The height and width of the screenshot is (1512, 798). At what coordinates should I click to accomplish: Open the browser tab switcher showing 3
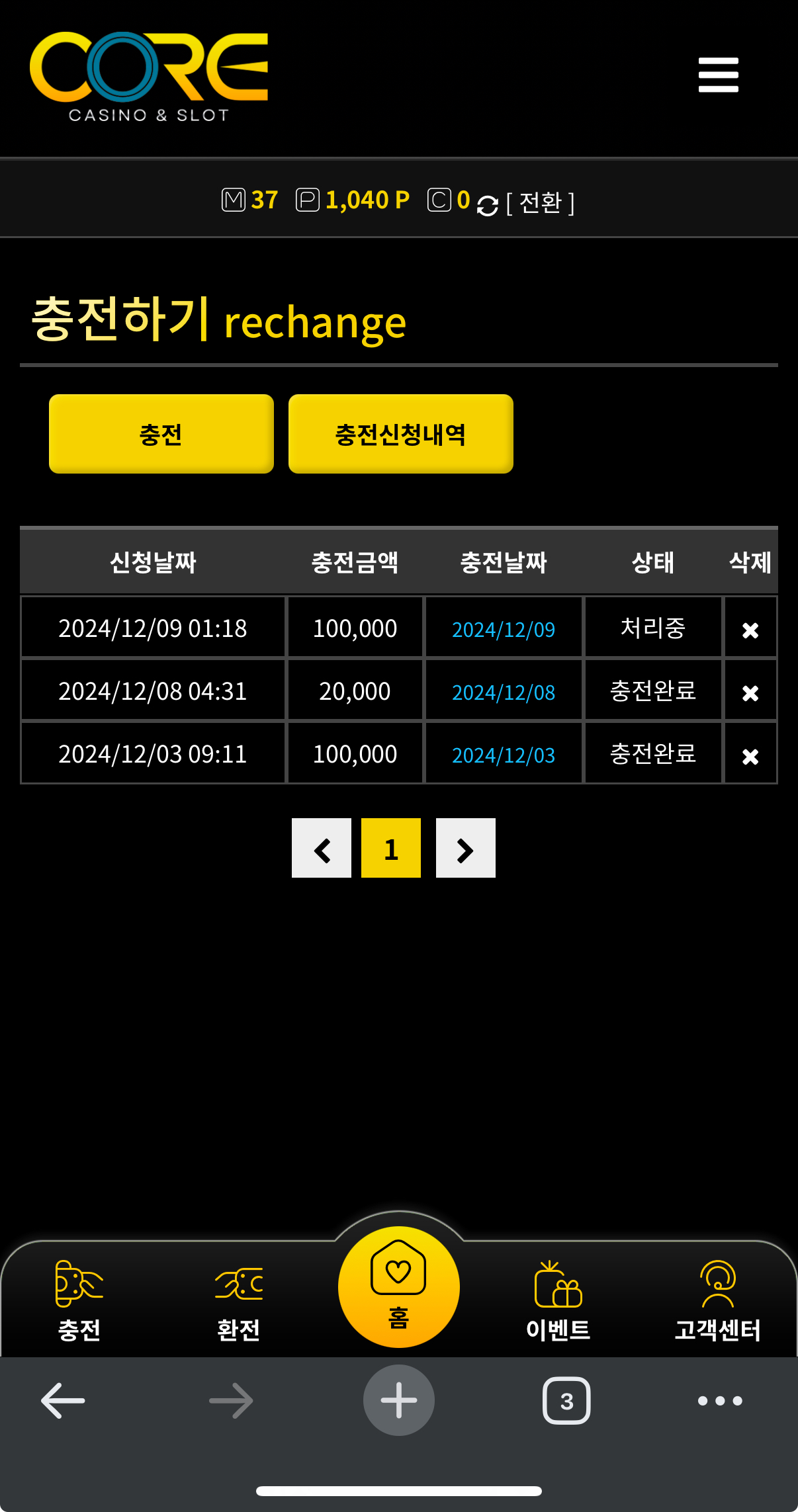point(566,1400)
